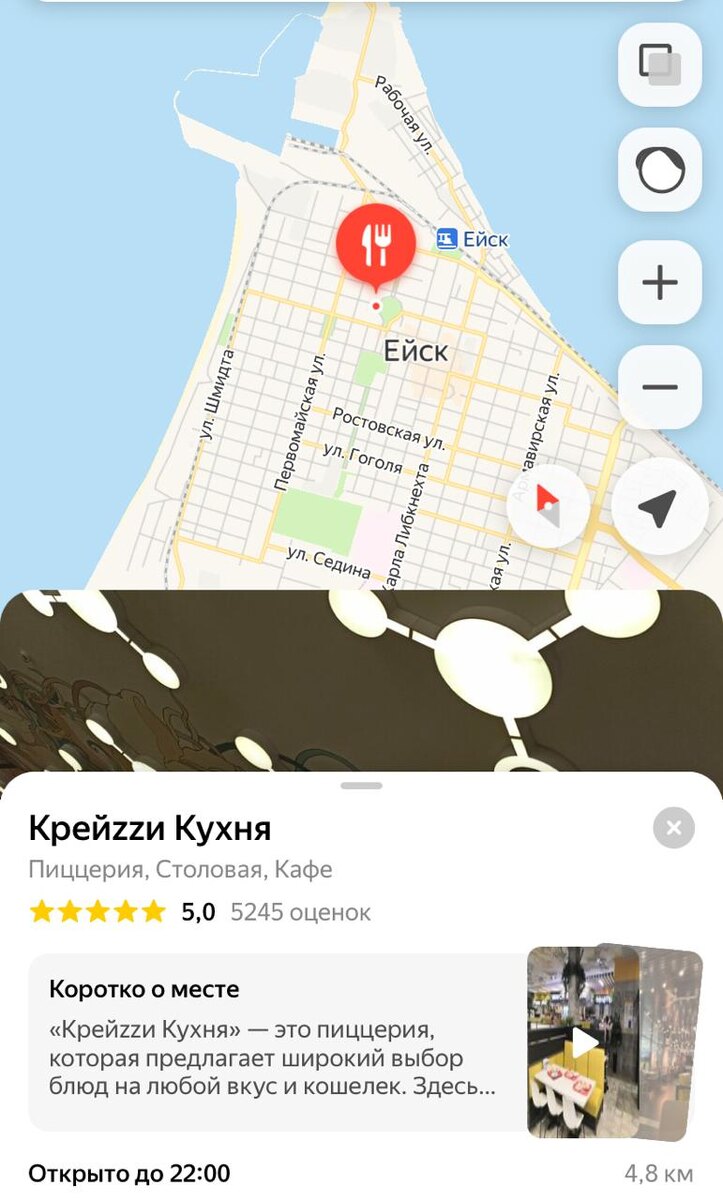Tap the Пиццерия, Столовая, Кафе category line
Image resolution: width=723 pixels, height=1200 pixels.
[178, 869]
